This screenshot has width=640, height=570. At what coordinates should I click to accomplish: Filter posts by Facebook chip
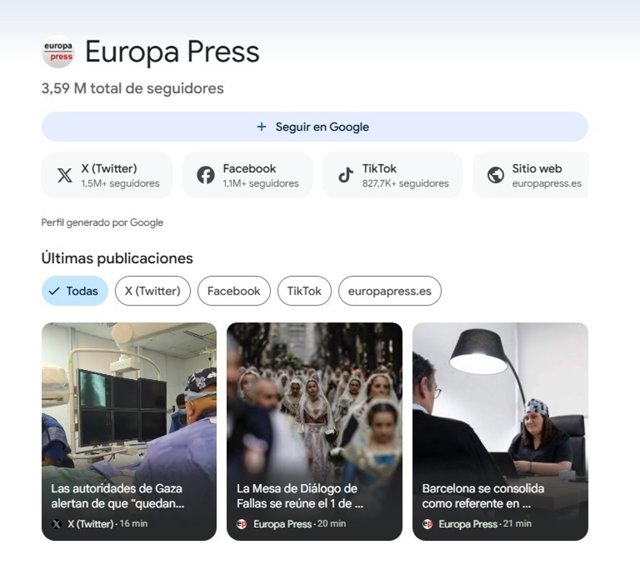tap(234, 291)
